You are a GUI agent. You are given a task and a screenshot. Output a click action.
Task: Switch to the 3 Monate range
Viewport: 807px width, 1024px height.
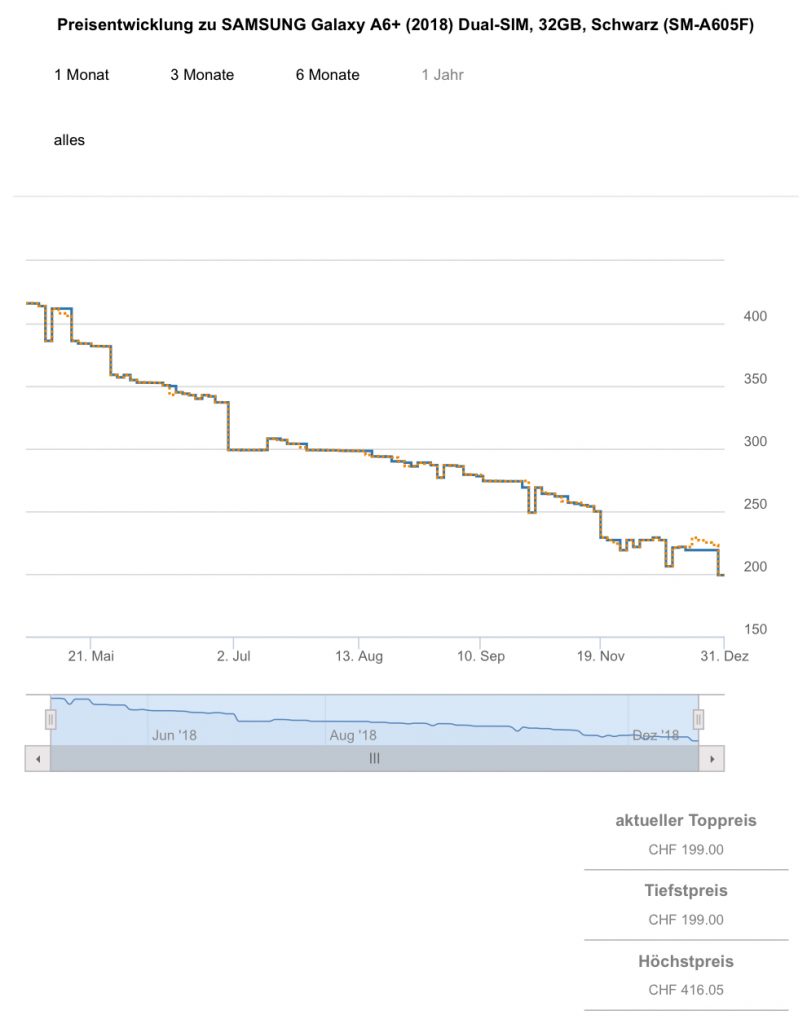pyautogui.click(x=201, y=75)
